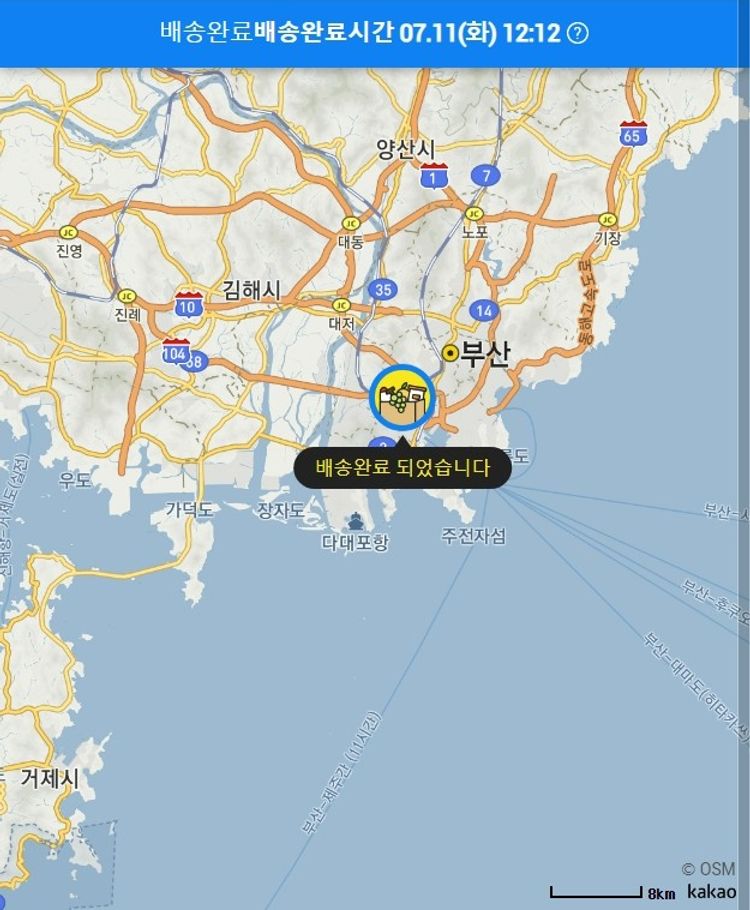Open the kakao map attribution link
The image size is (750, 910).
click(x=711, y=891)
